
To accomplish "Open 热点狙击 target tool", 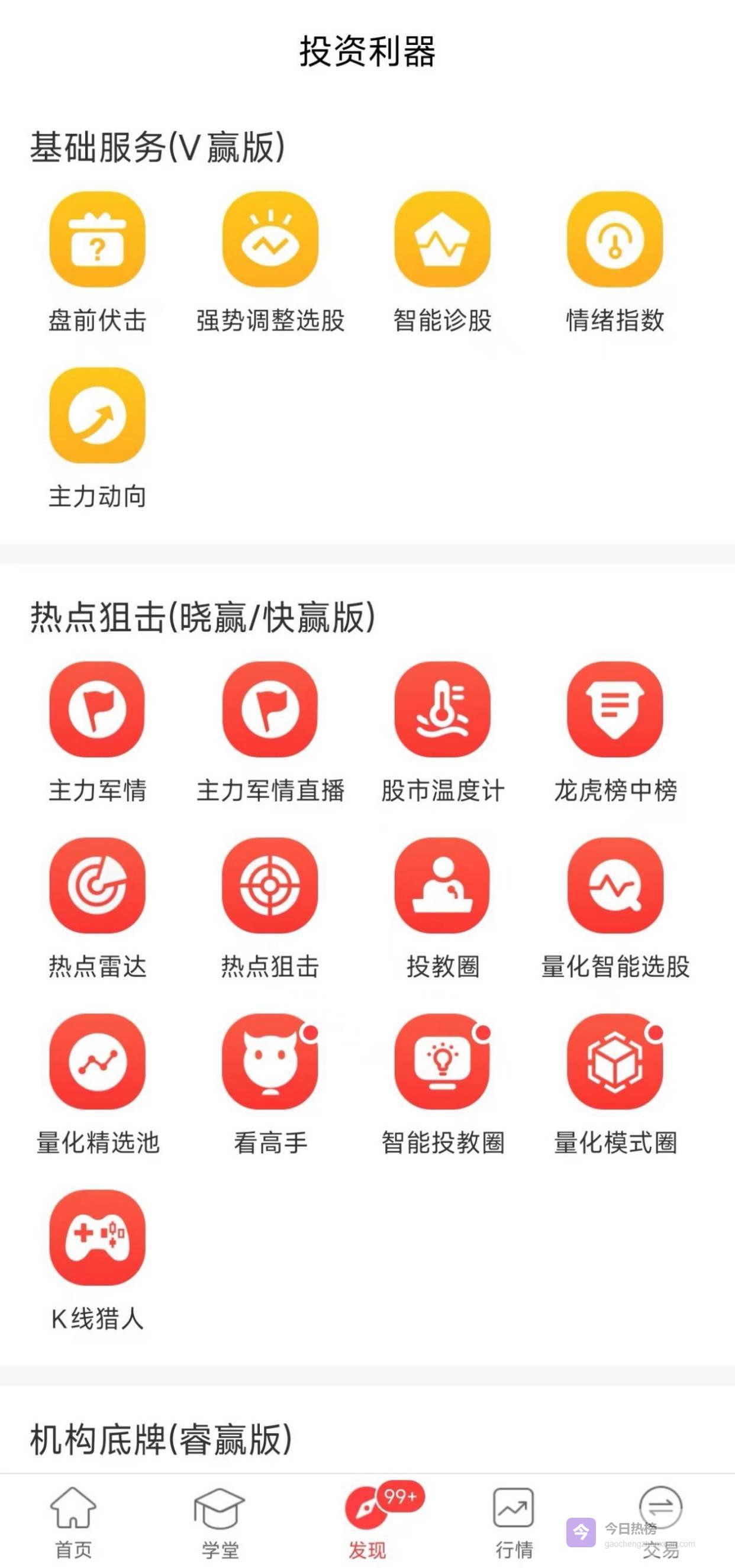I will tap(270, 886).
